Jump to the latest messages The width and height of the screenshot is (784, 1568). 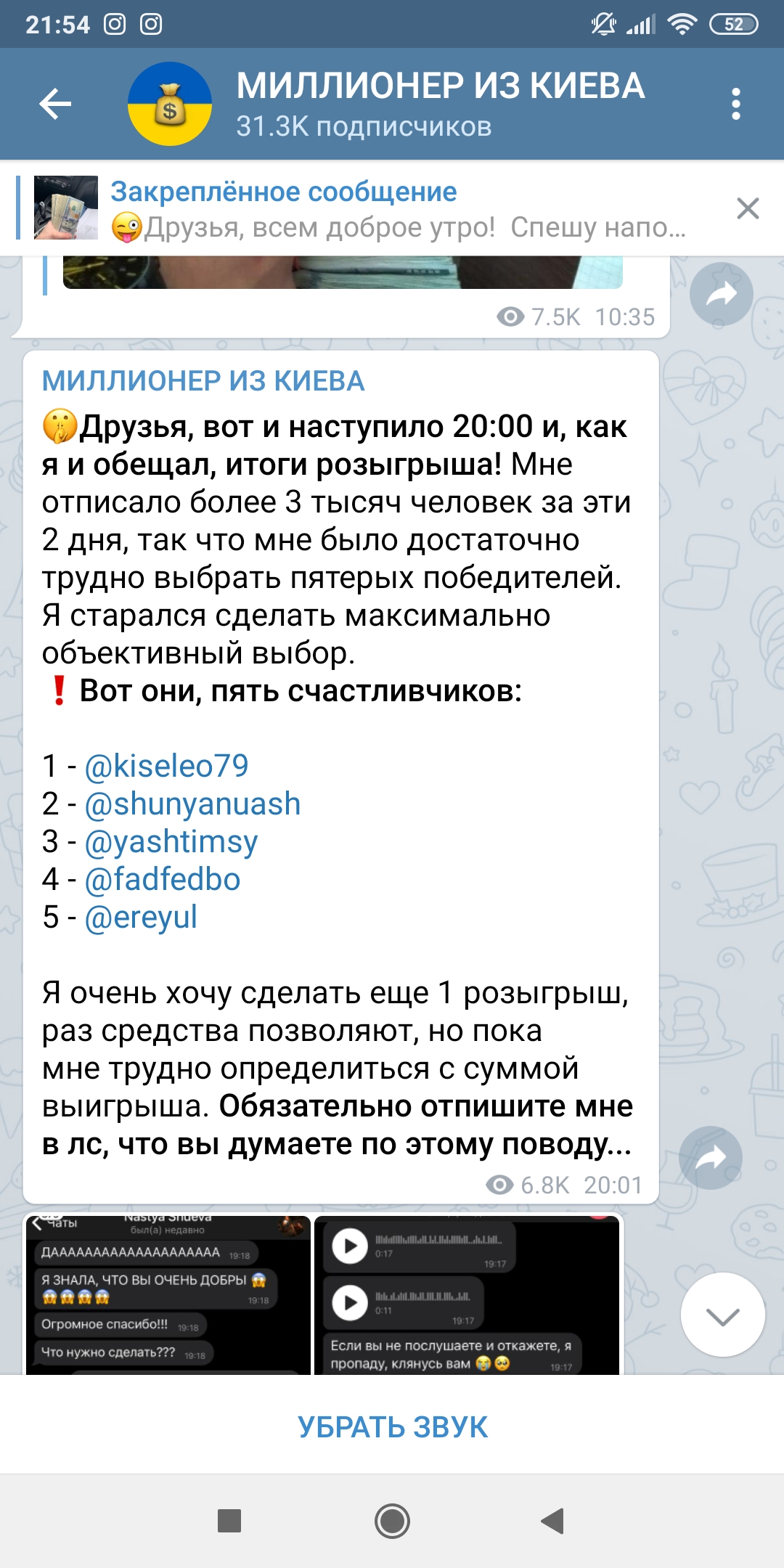(723, 1315)
